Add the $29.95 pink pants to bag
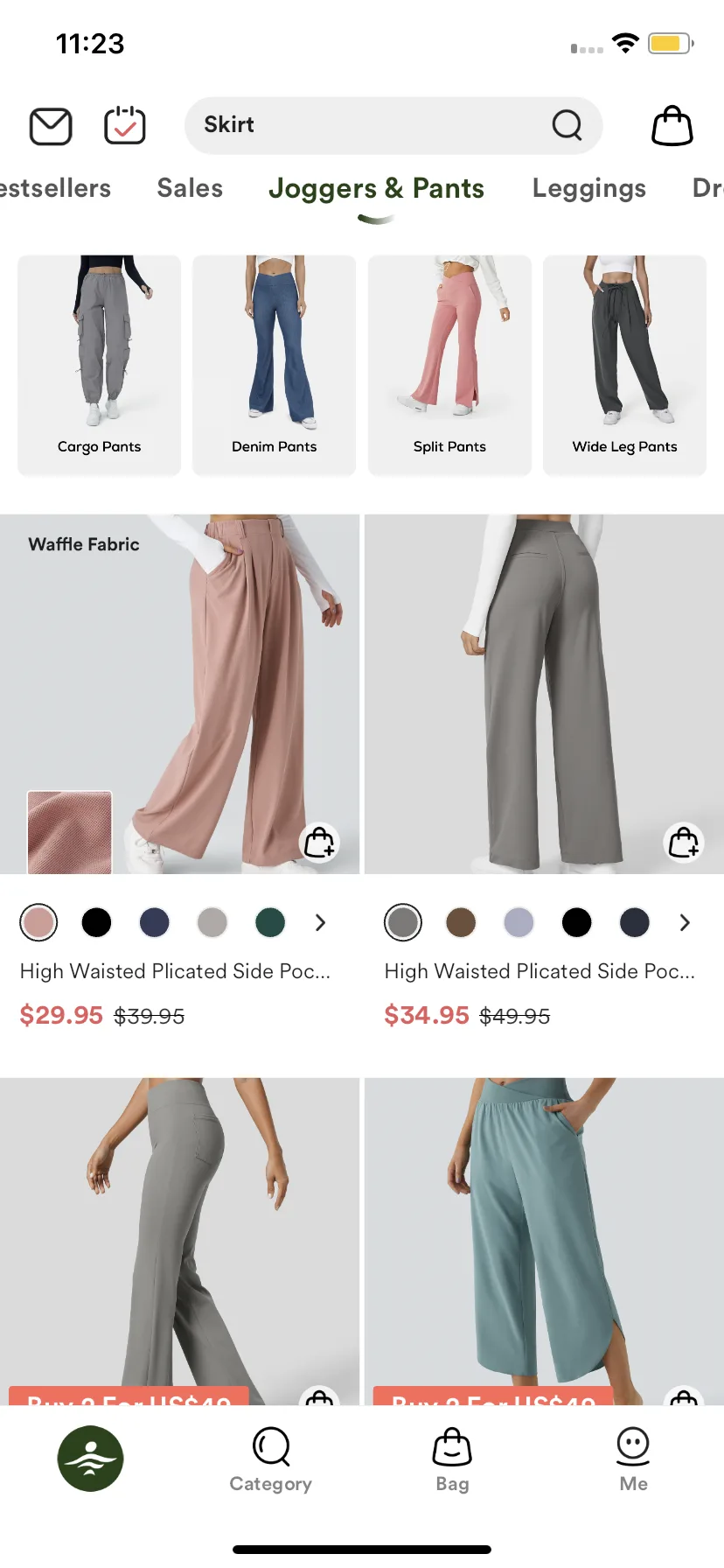Viewport: 724px width, 1568px height. click(x=319, y=843)
